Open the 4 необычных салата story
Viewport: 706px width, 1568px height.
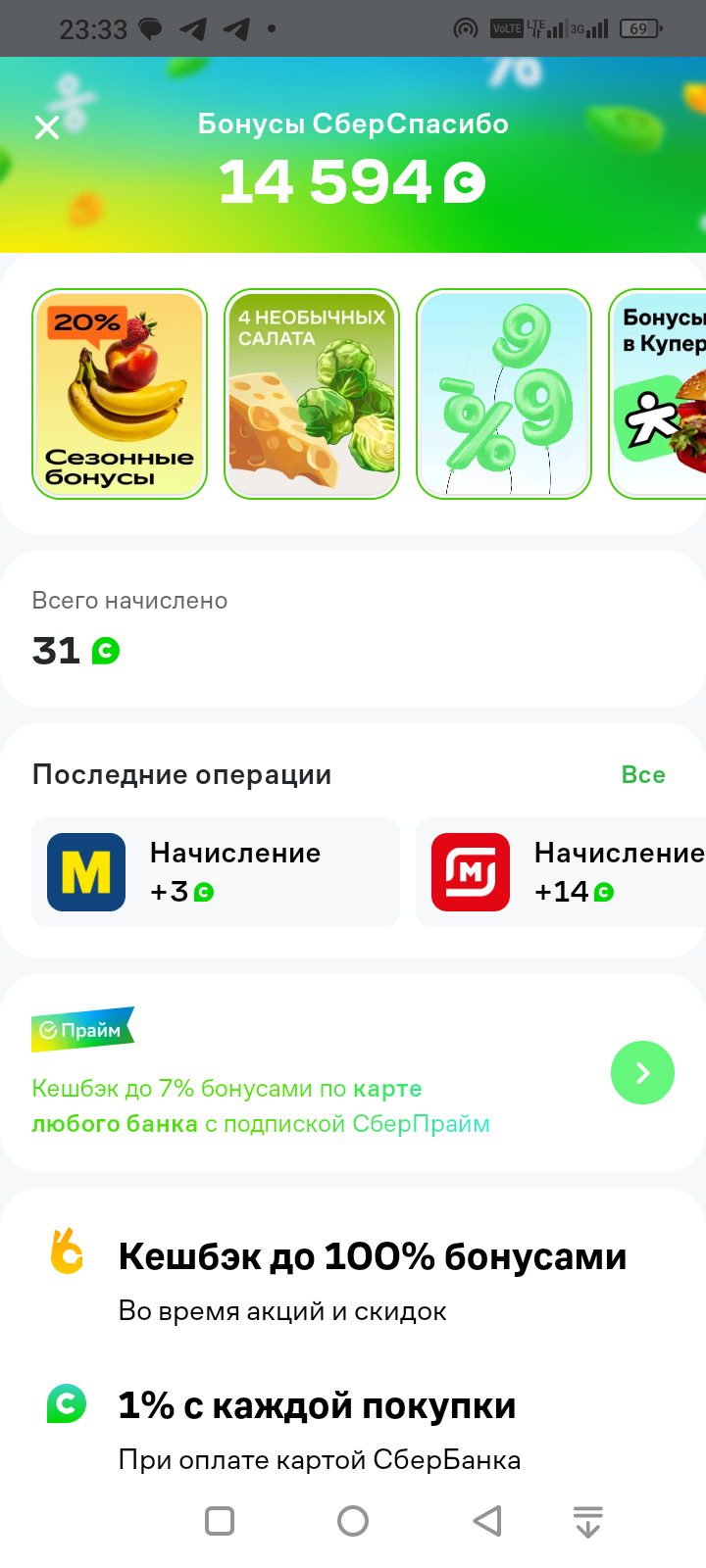[312, 394]
